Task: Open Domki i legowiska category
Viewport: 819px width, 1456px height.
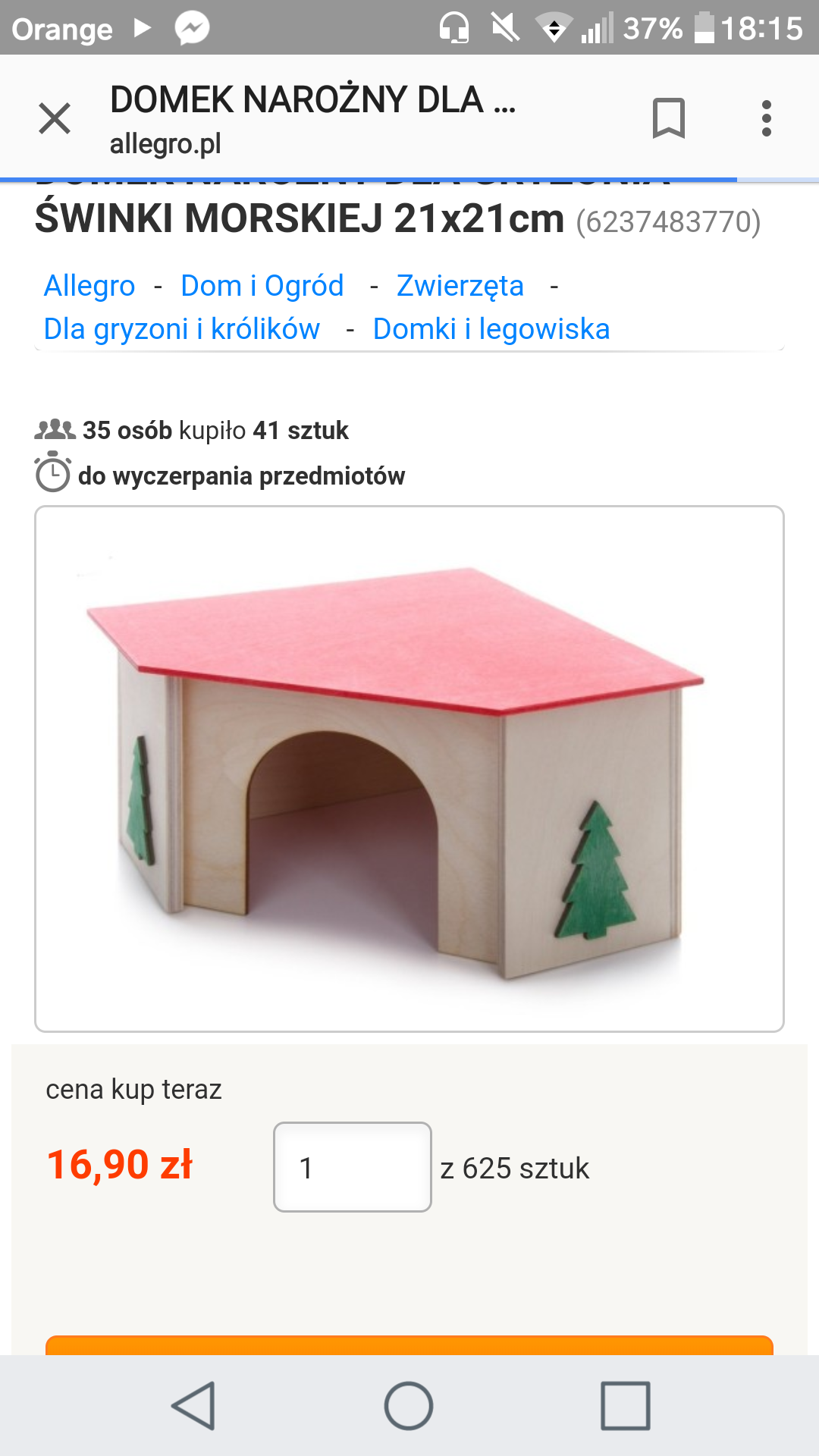Action: 491,329
